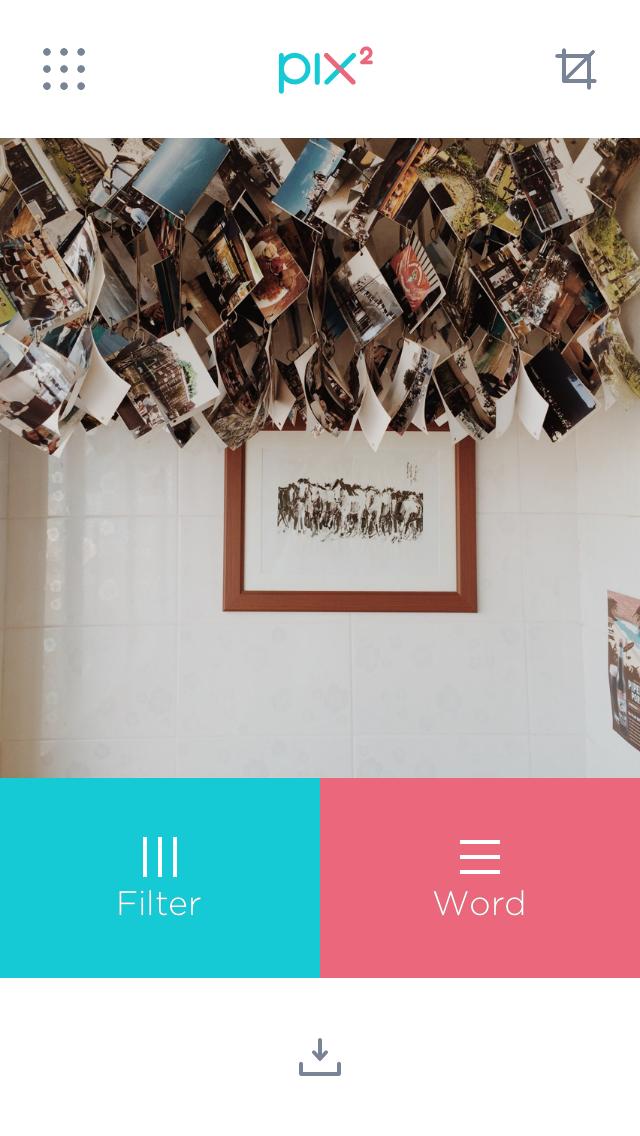Add text with the Word button
640x1136 pixels.
pyautogui.click(x=480, y=878)
